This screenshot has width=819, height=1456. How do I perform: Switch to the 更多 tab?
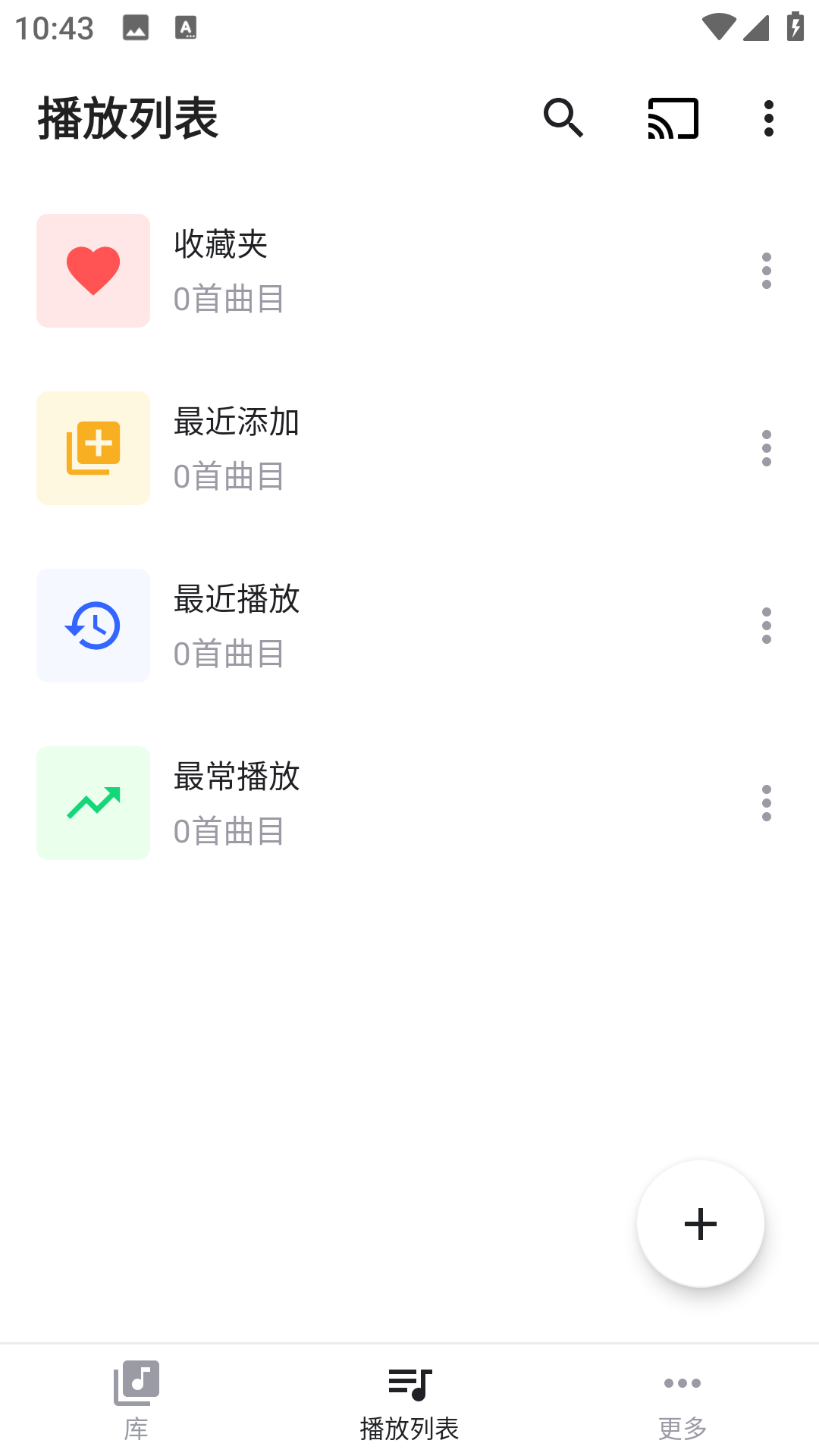682,1400
